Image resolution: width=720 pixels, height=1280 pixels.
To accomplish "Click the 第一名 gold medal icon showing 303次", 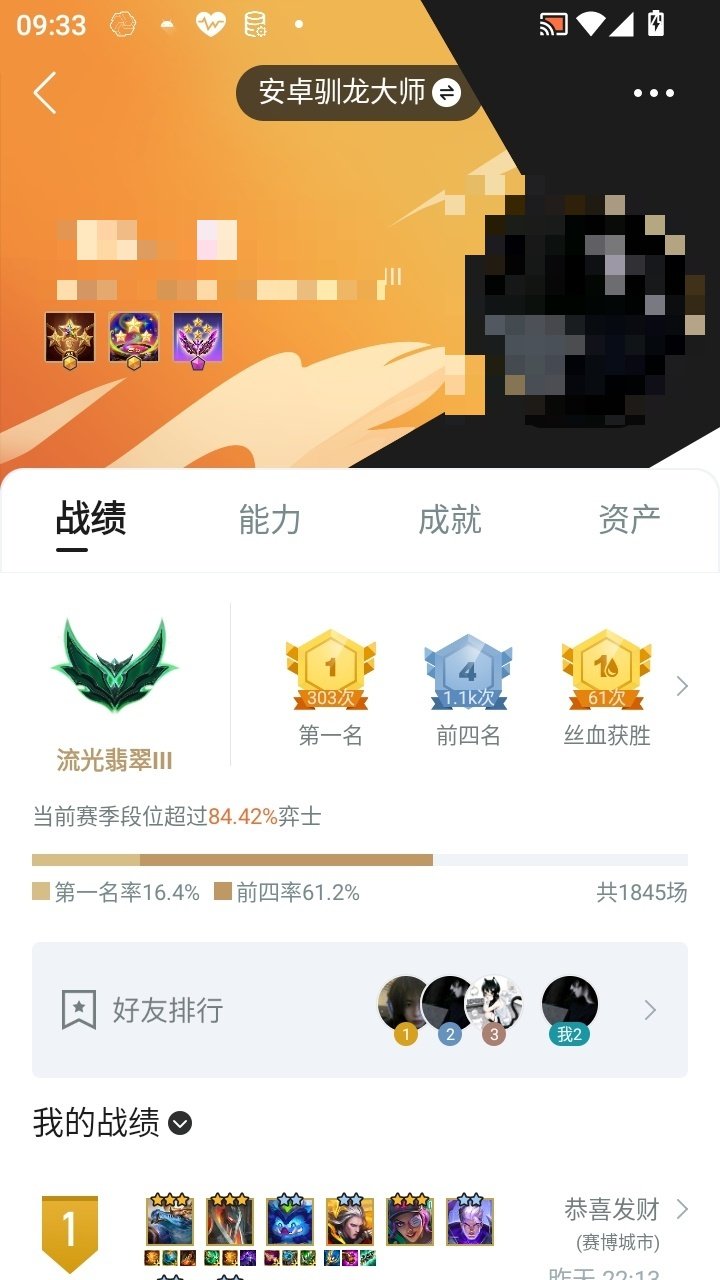I will point(330,670).
